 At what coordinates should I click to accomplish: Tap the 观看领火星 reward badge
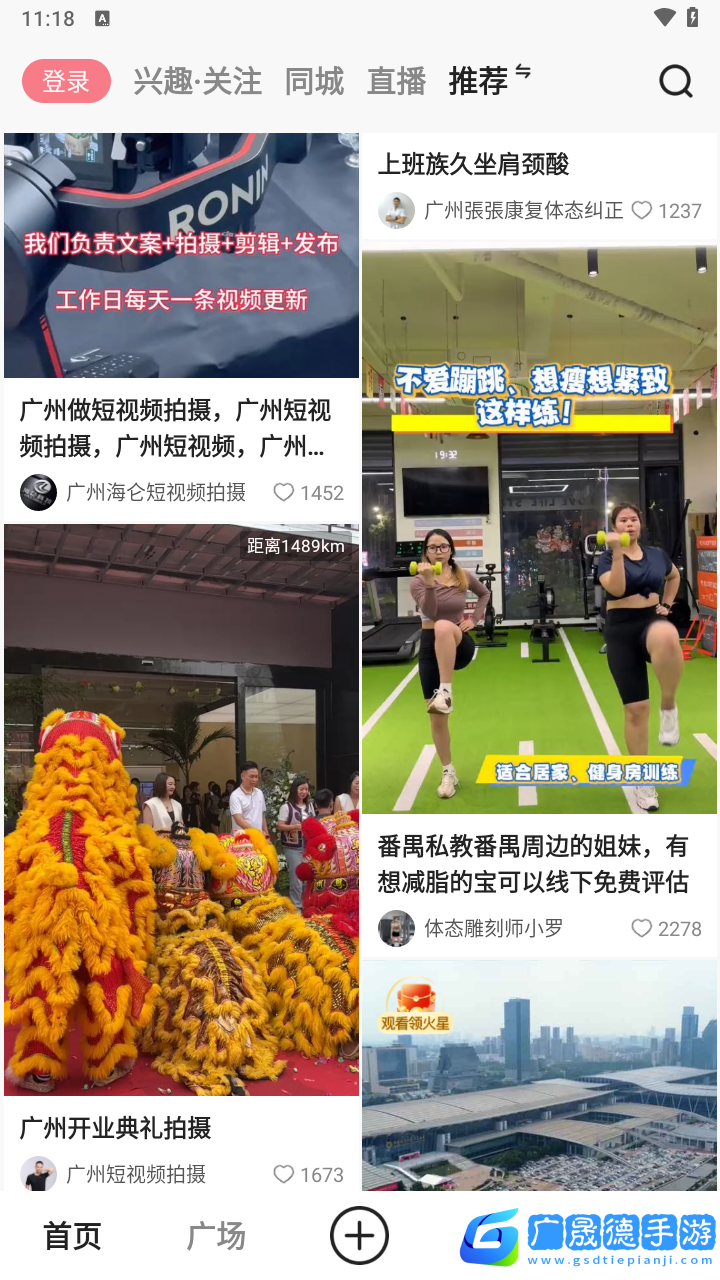pos(415,1005)
